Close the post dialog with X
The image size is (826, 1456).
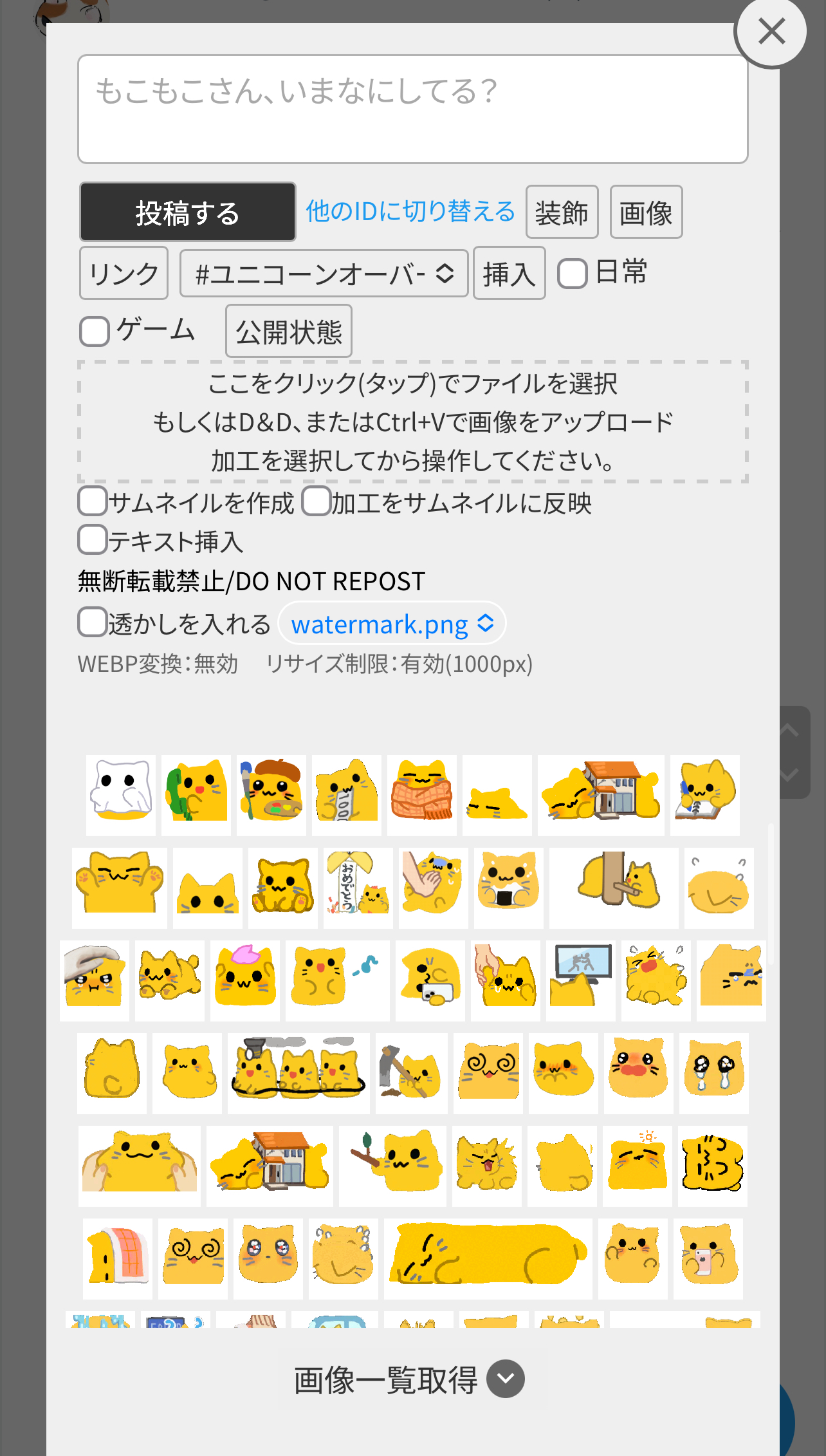click(771, 31)
